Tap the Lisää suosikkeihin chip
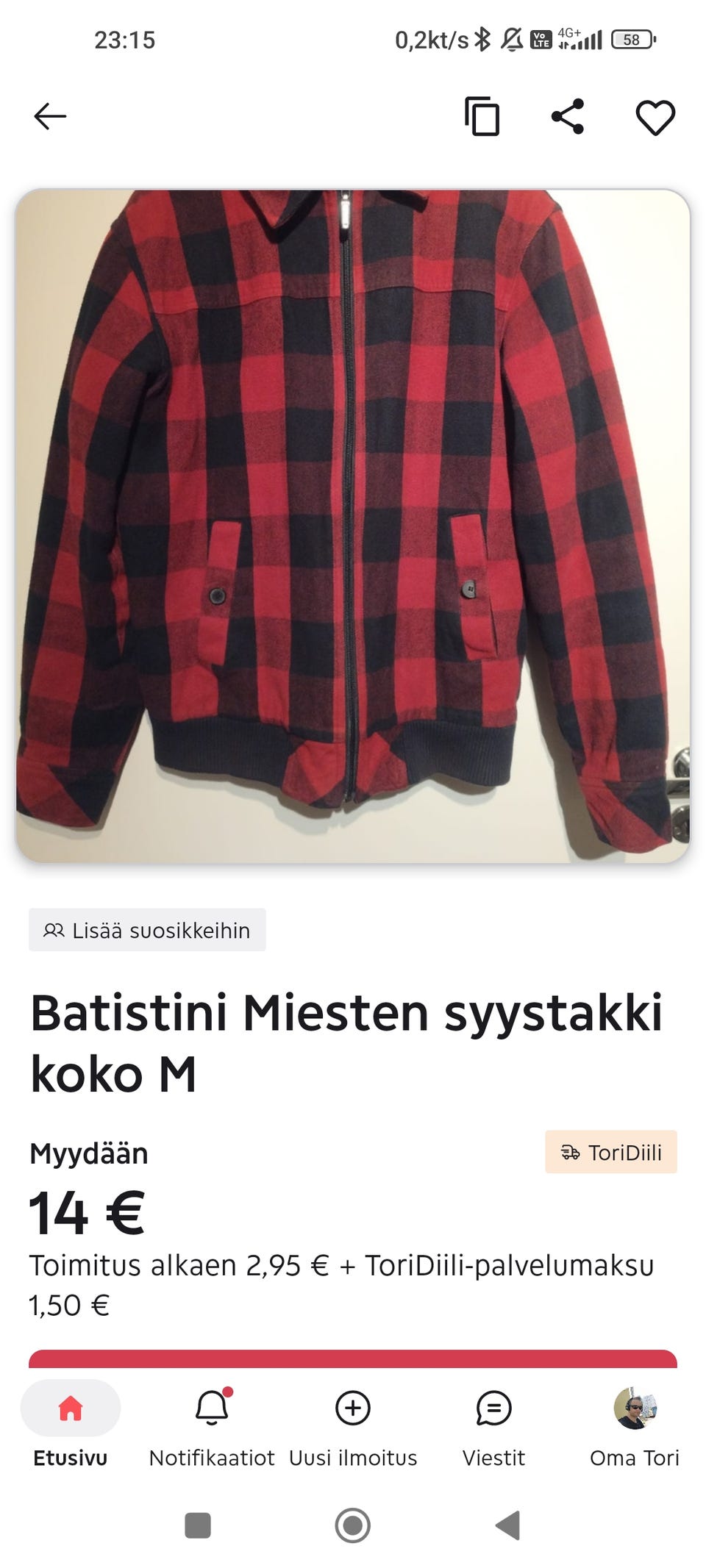The width and height of the screenshot is (706, 1568). tap(147, 930)
